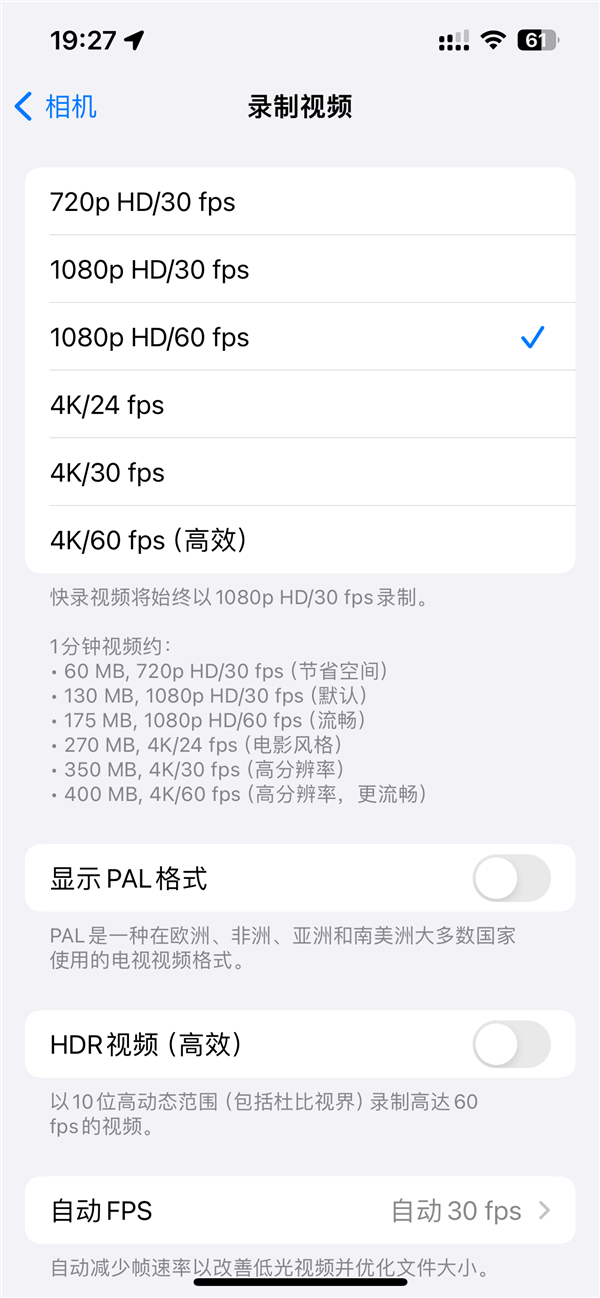
Task: Open 自动 FPS settings
Action: [x=300, y=1211]
